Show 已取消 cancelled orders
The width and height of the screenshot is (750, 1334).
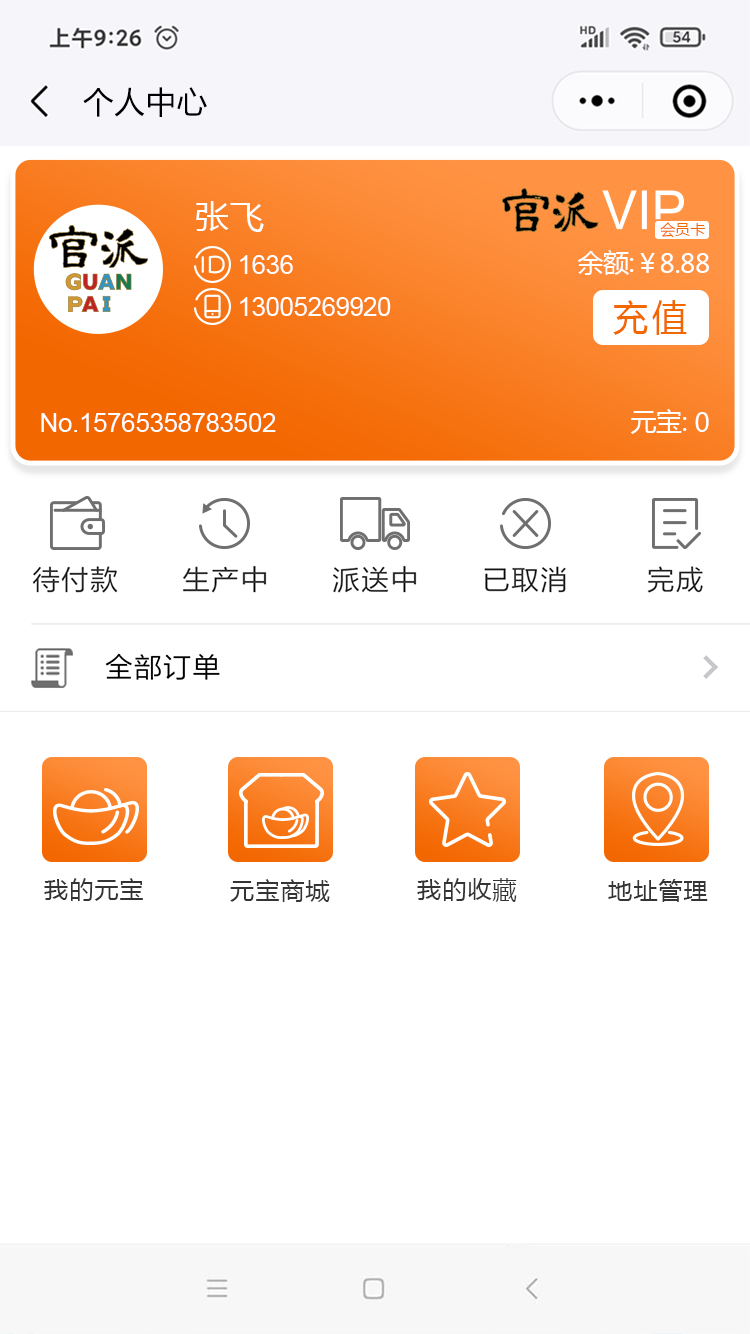(525, 546)
